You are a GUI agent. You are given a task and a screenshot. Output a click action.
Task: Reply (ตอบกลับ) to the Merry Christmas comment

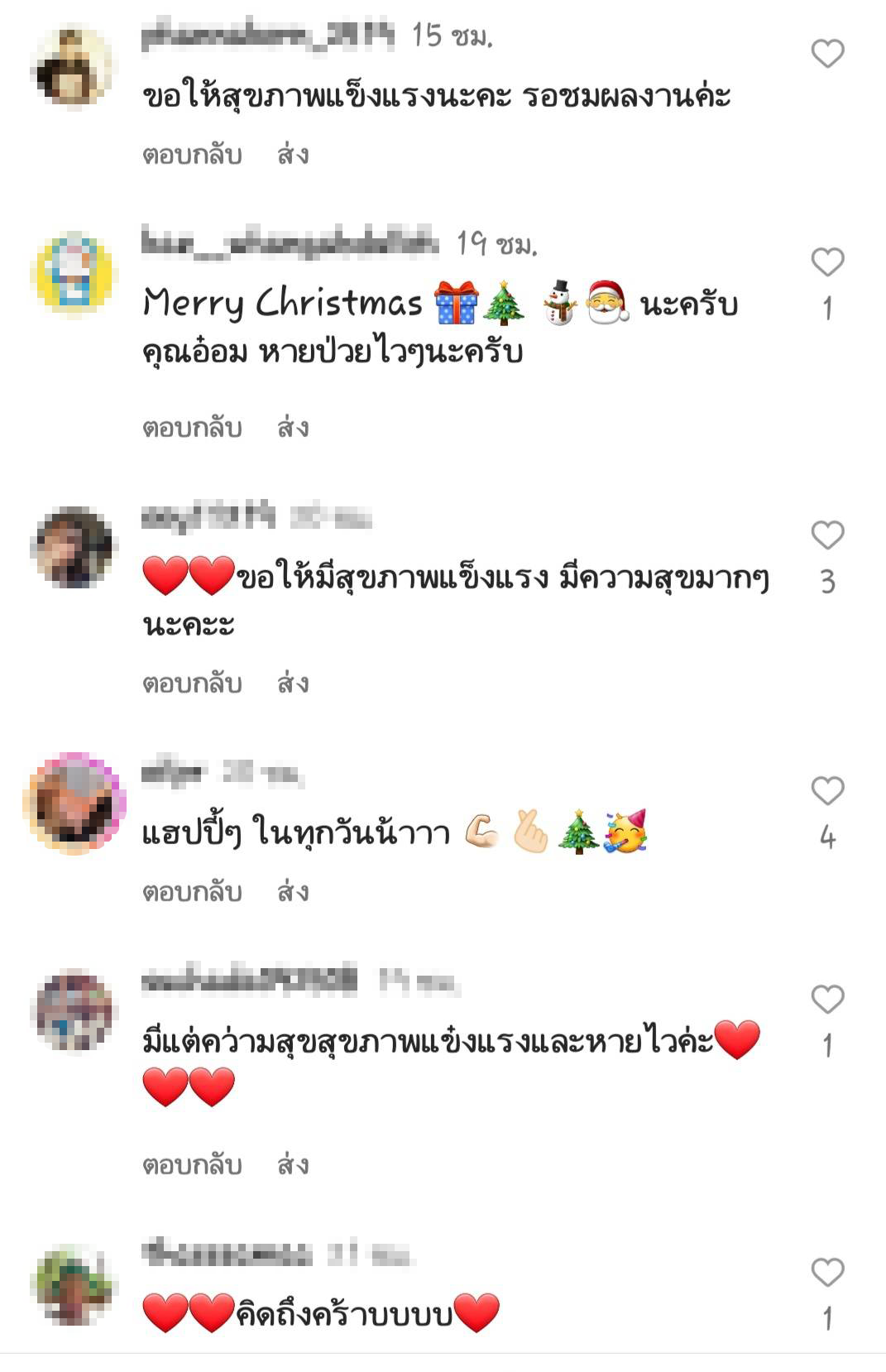192,428
